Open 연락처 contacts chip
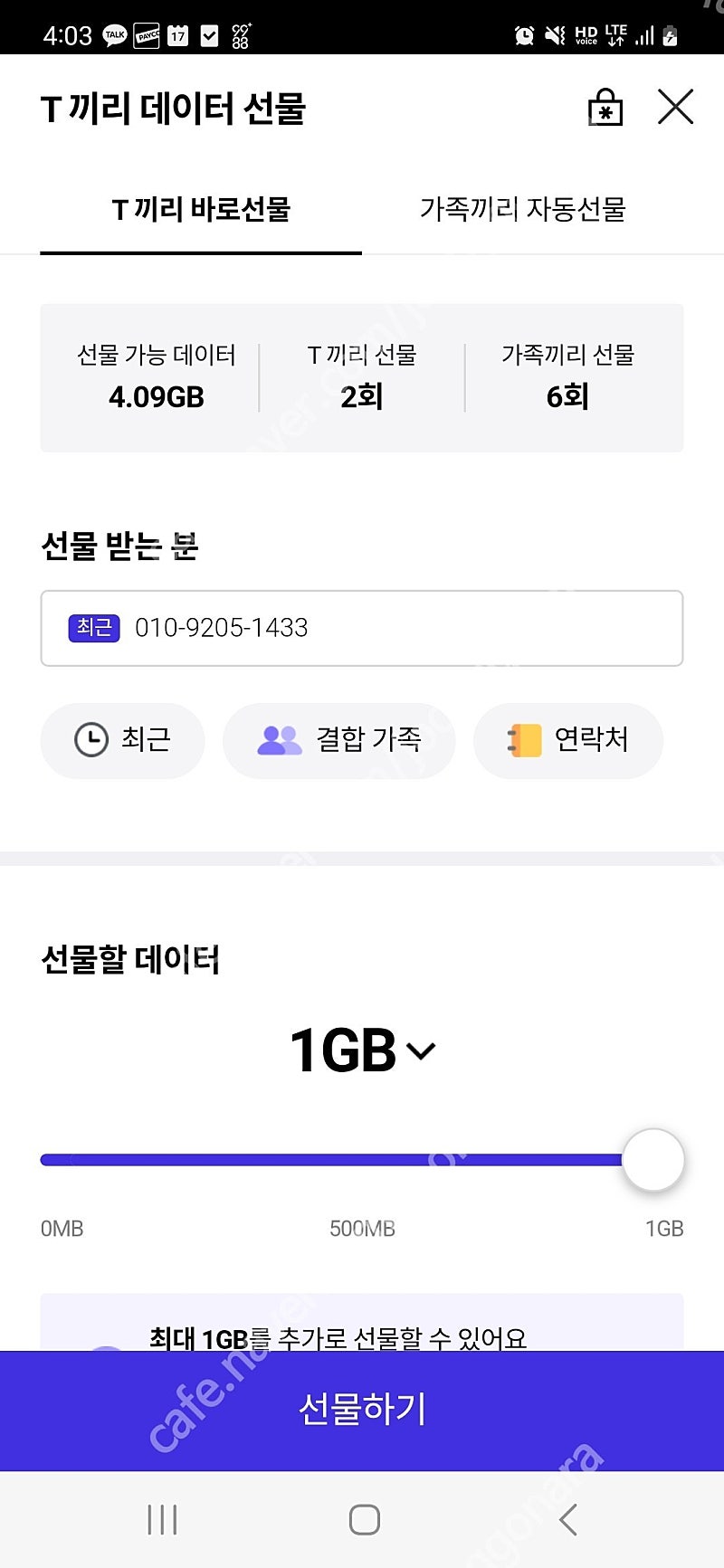 (x=568, y=740)
